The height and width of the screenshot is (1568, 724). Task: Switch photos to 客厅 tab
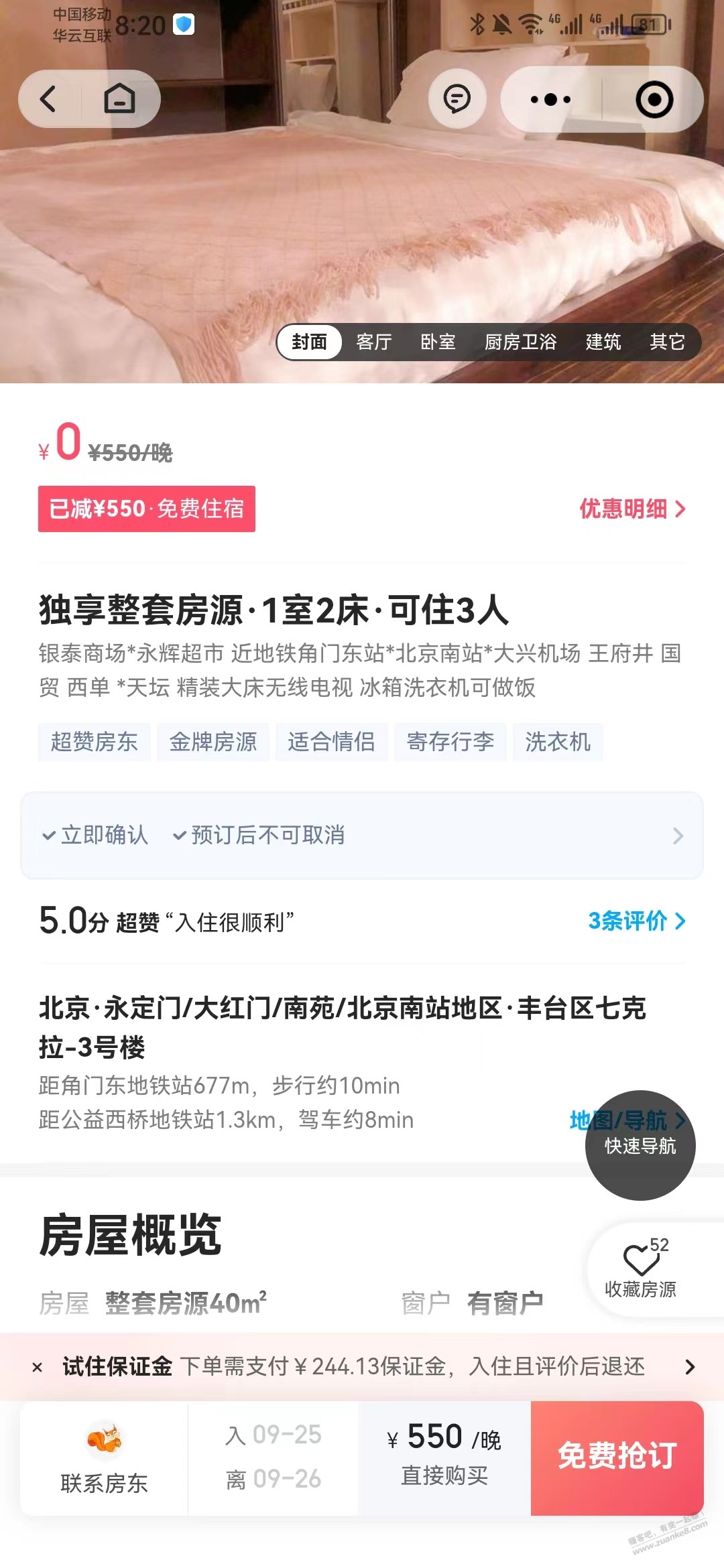[373, 342]
